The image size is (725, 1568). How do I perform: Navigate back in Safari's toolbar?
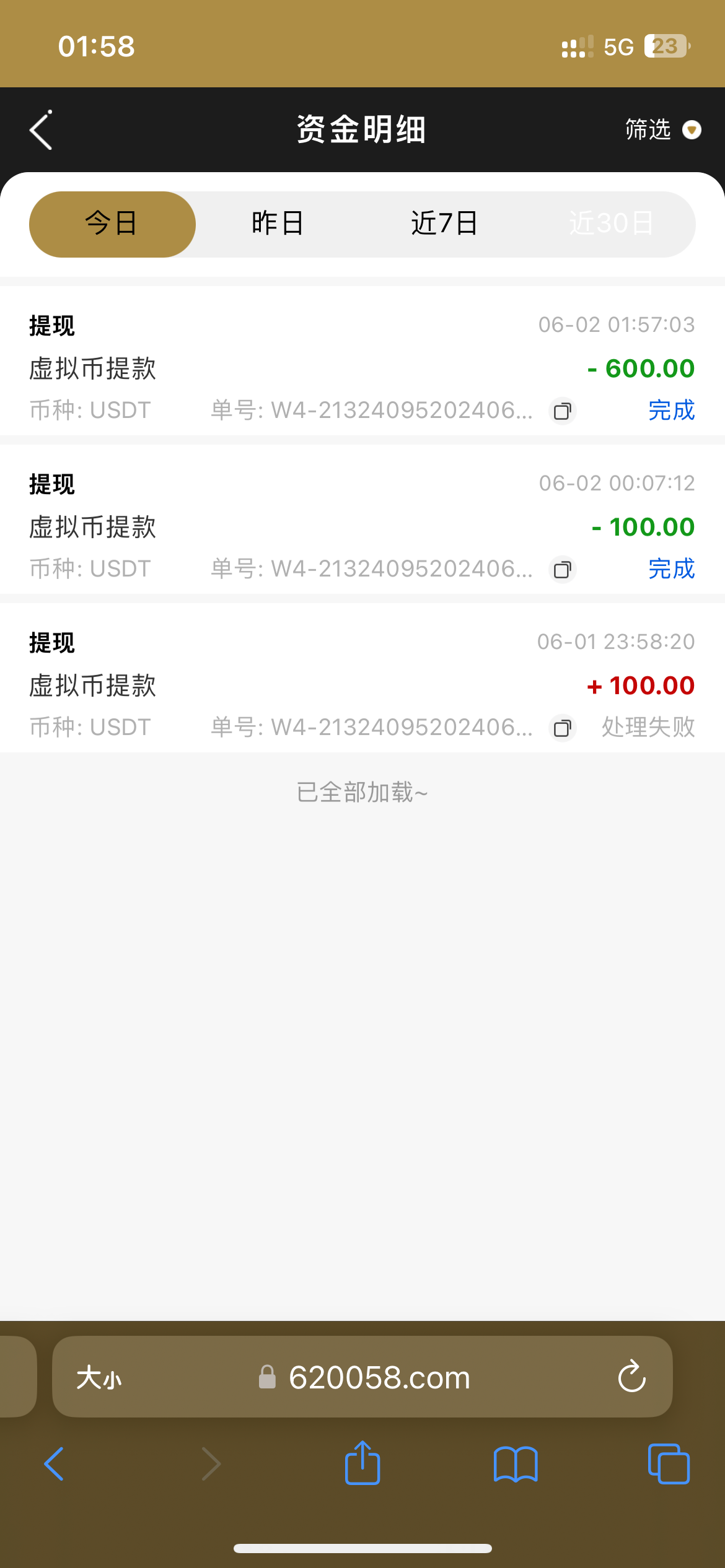55,1464
